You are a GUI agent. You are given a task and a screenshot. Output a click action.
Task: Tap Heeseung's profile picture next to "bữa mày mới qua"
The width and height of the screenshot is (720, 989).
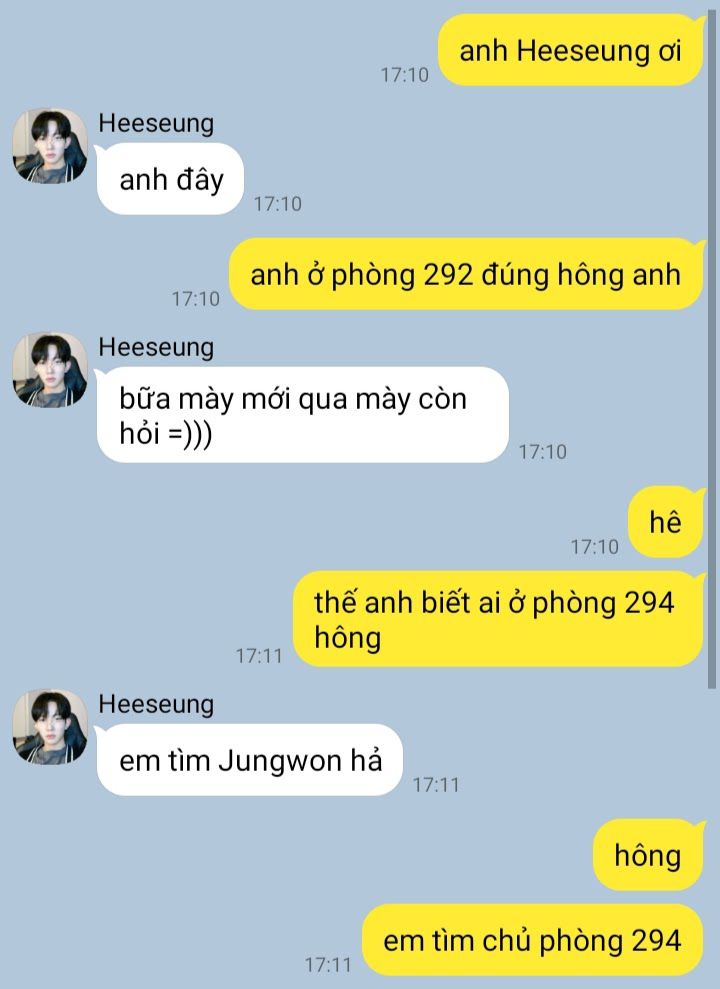pos(49,370)
